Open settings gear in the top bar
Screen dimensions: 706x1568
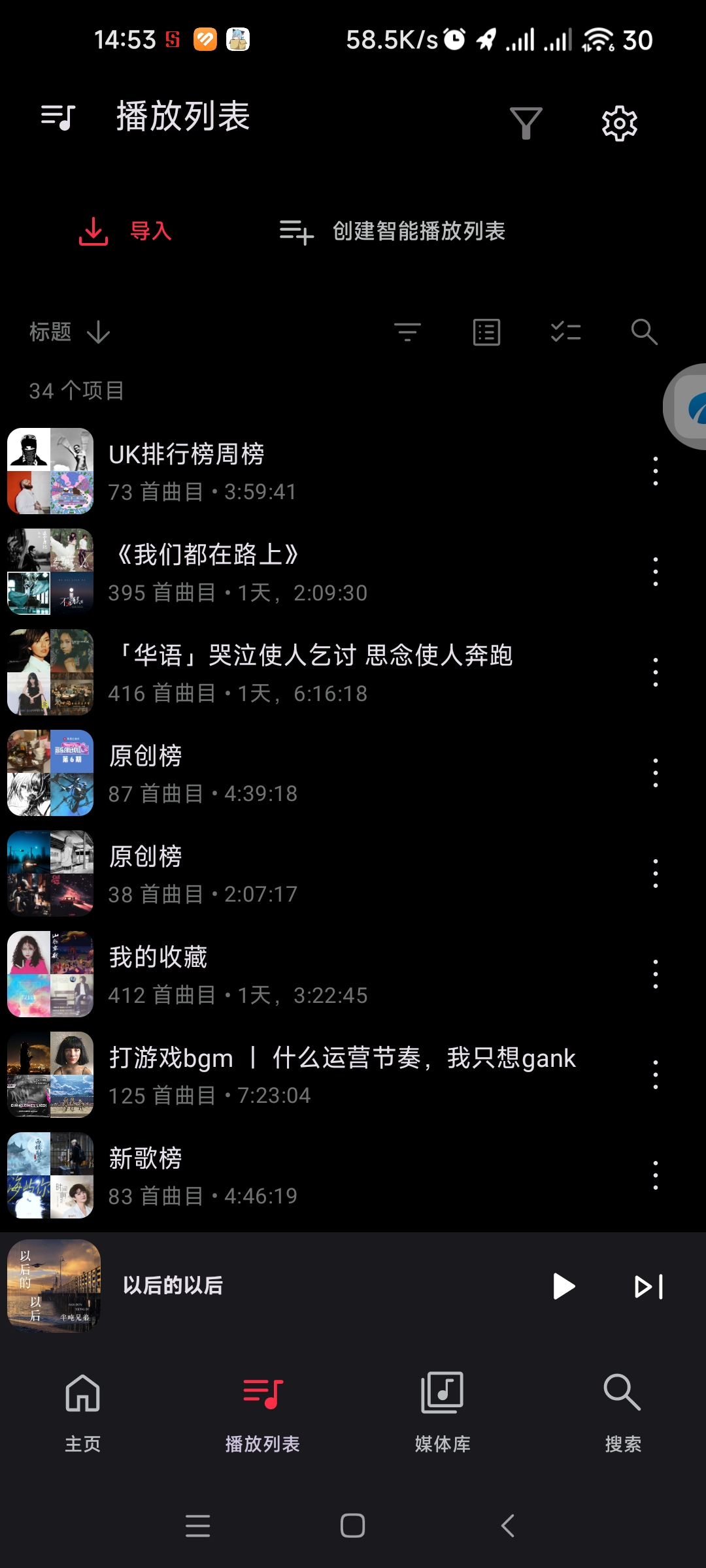click(x=619, y=123)
